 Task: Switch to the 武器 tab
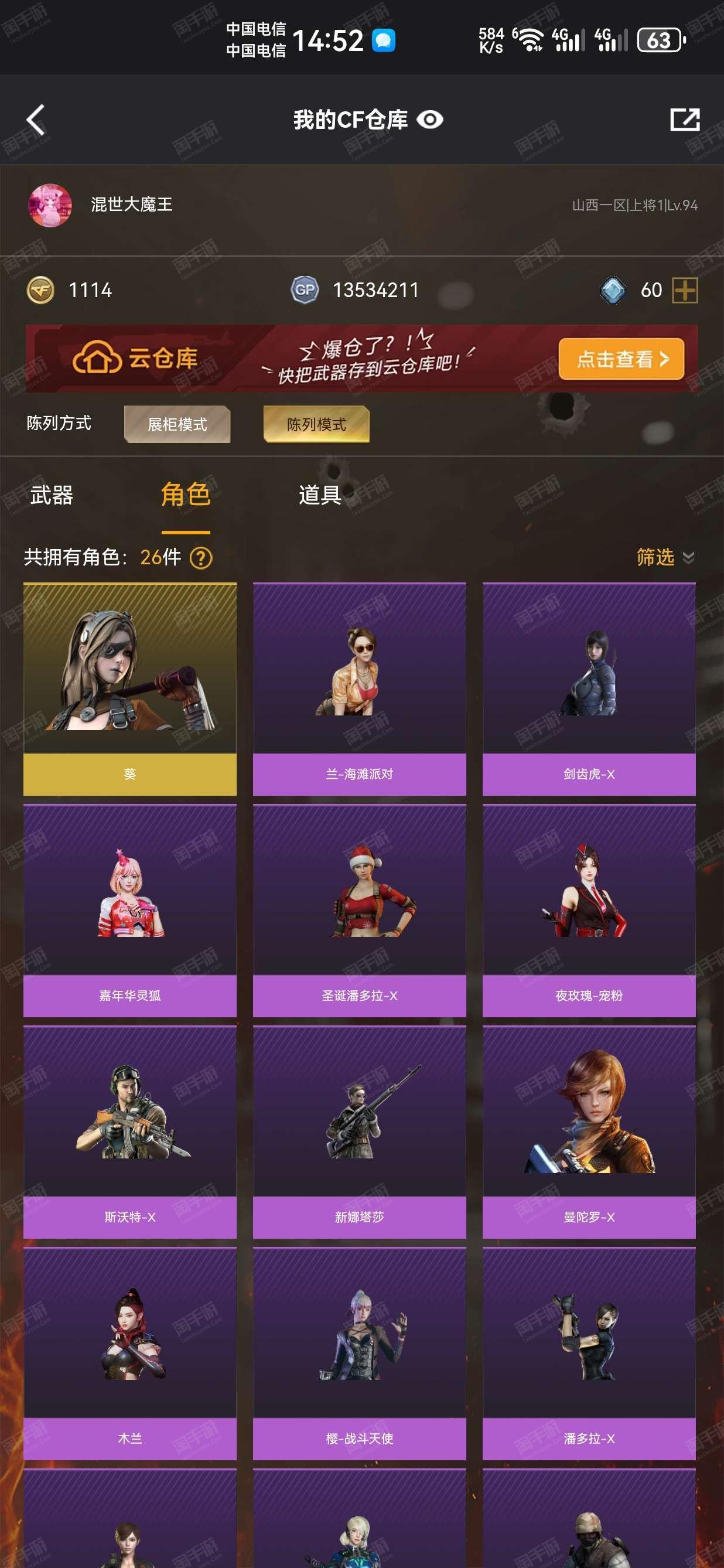(52, 496)
